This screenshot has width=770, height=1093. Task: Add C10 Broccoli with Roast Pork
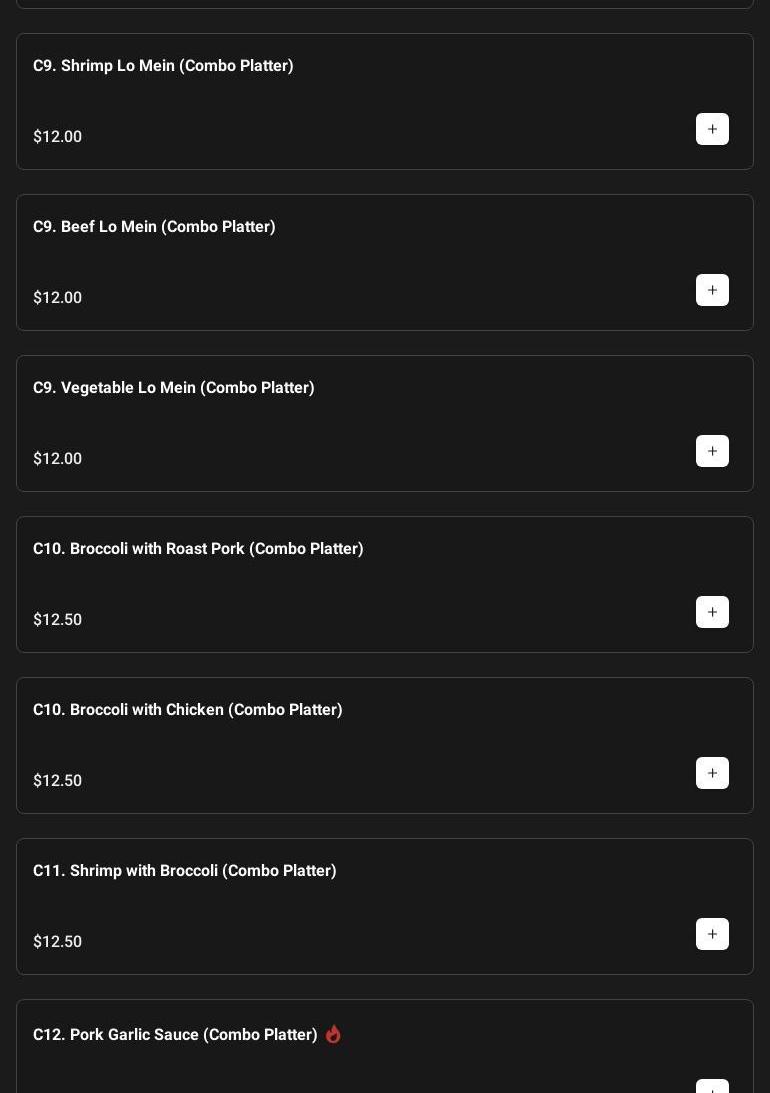(712, 612)
